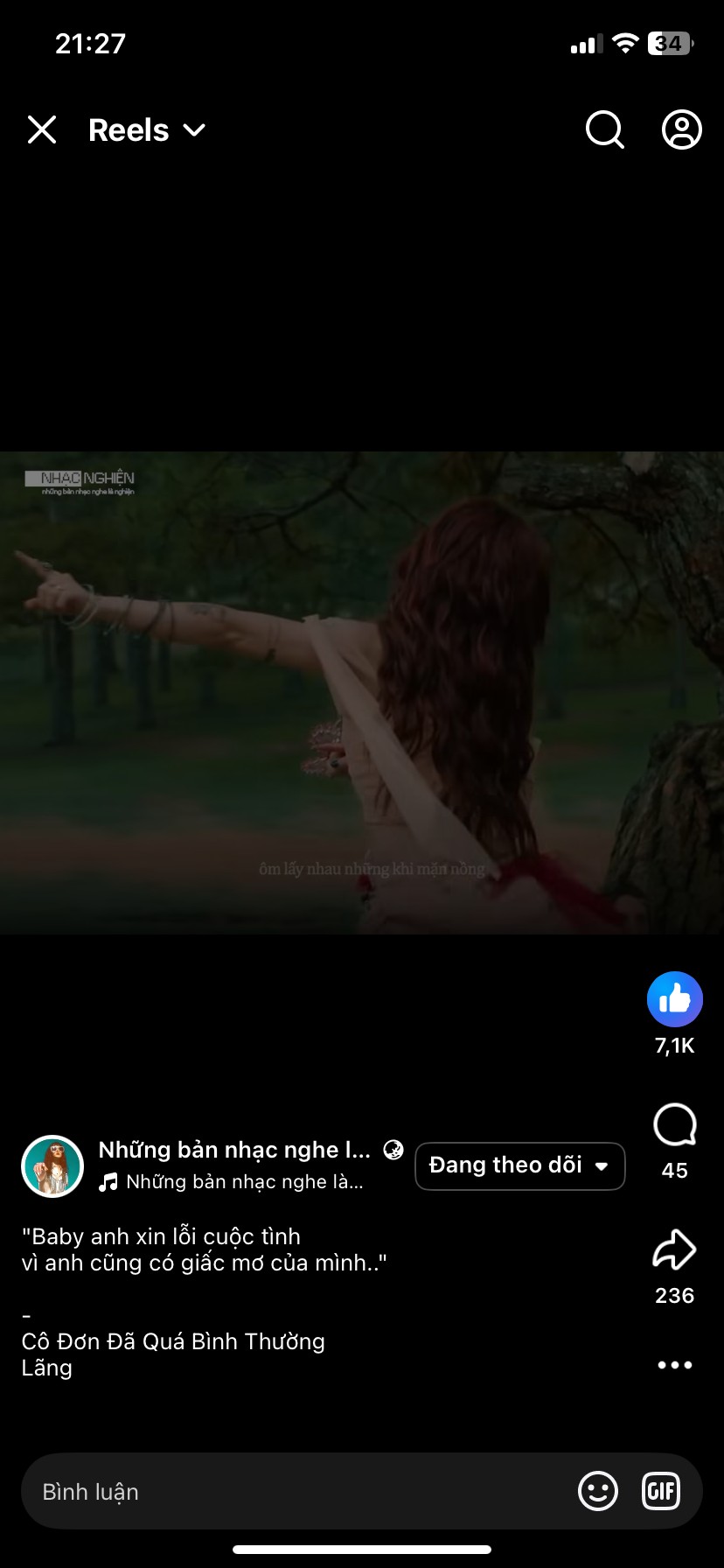Open the Đang theo dõi dropdown
The image size is (724, 1568).
519,1165
